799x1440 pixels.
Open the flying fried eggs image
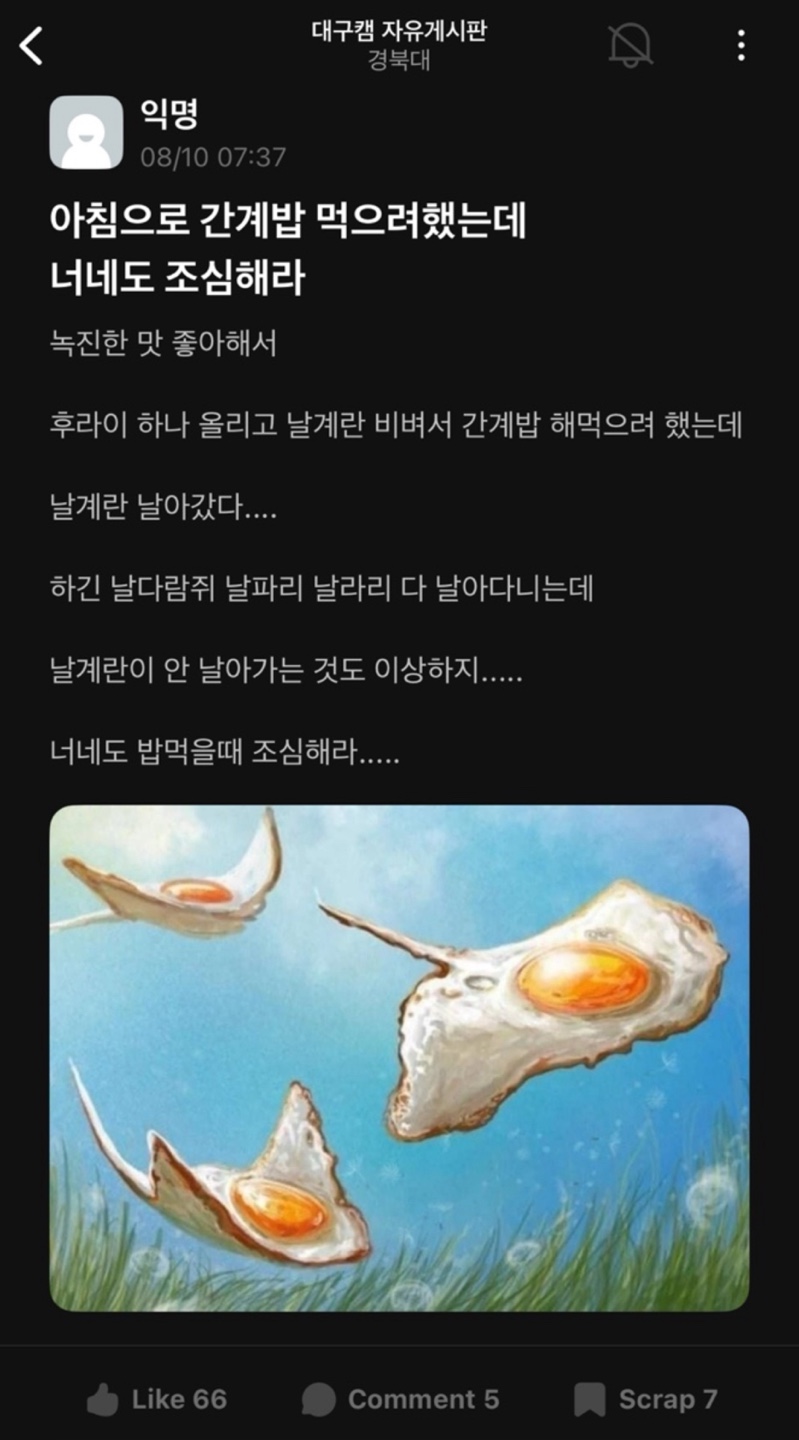tap(399, 1058)
